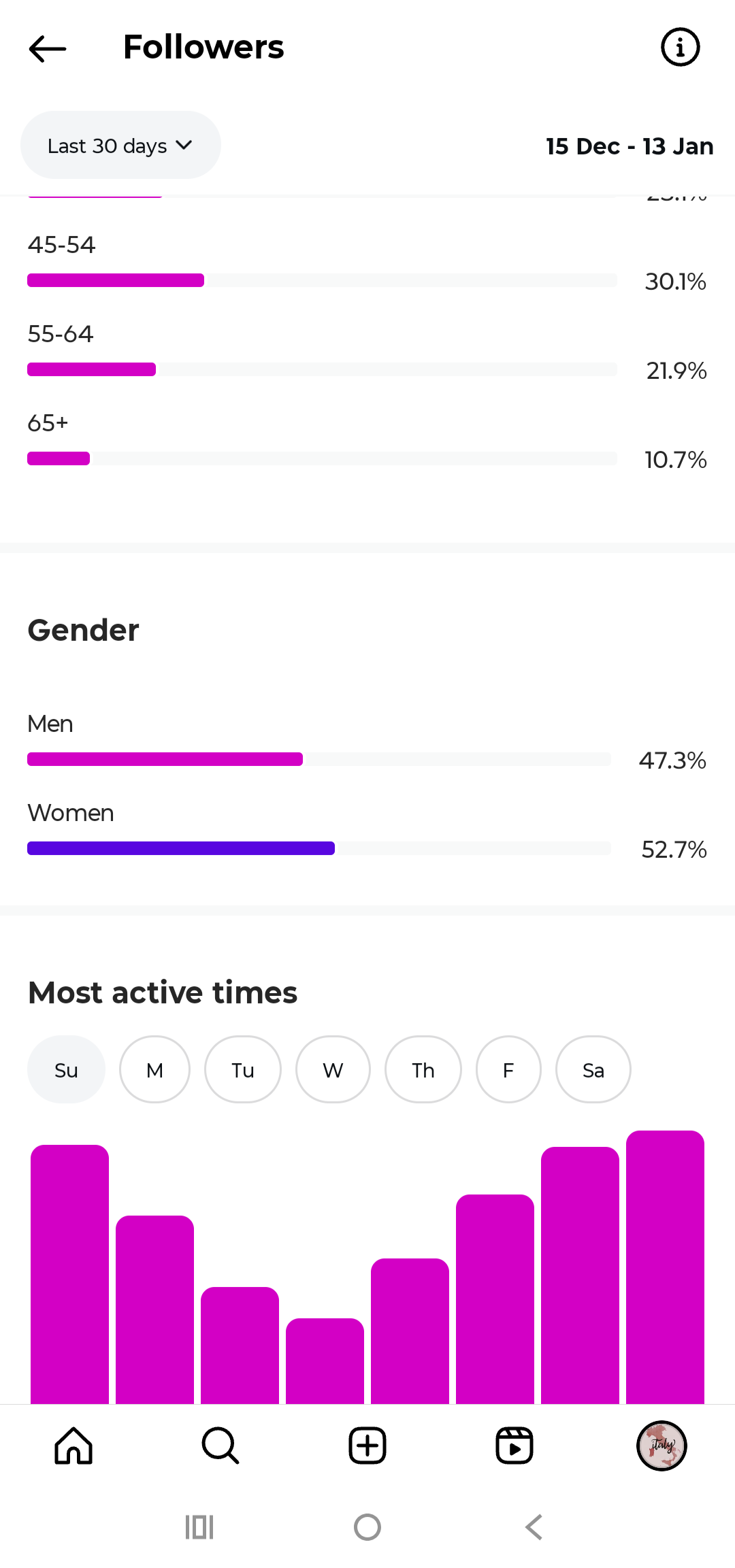Choose F day chip
The height and width of the screenshot is (1568, 735).
(508, 1070)
